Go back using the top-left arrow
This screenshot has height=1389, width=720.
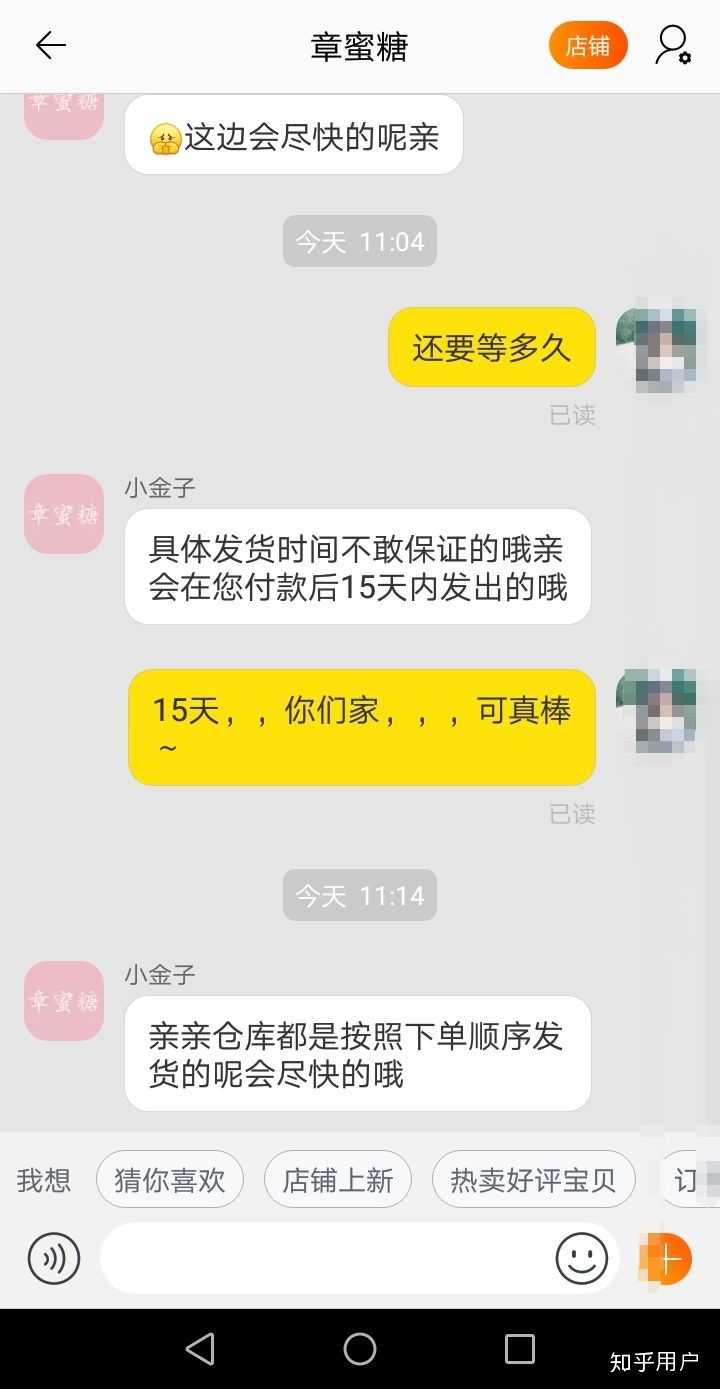pyautogui.click(x=50, y=46)
